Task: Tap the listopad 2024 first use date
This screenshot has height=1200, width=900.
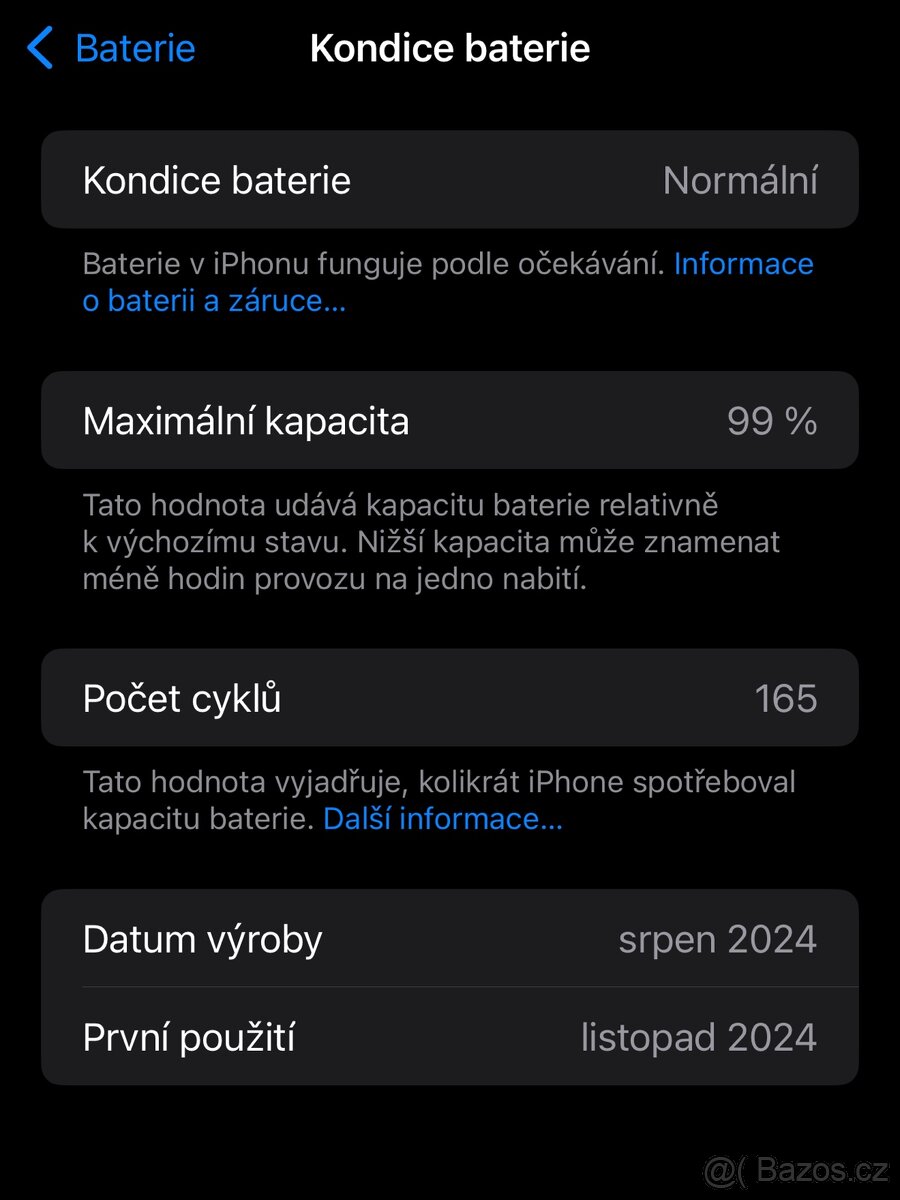Action: point(700,1037)
